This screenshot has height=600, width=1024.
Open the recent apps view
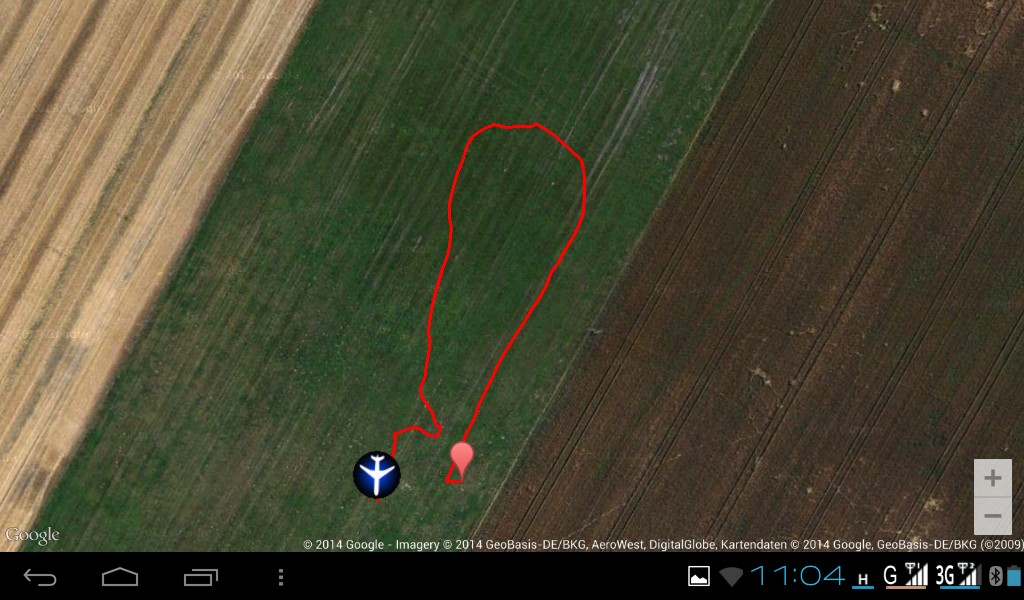(200, 577)
